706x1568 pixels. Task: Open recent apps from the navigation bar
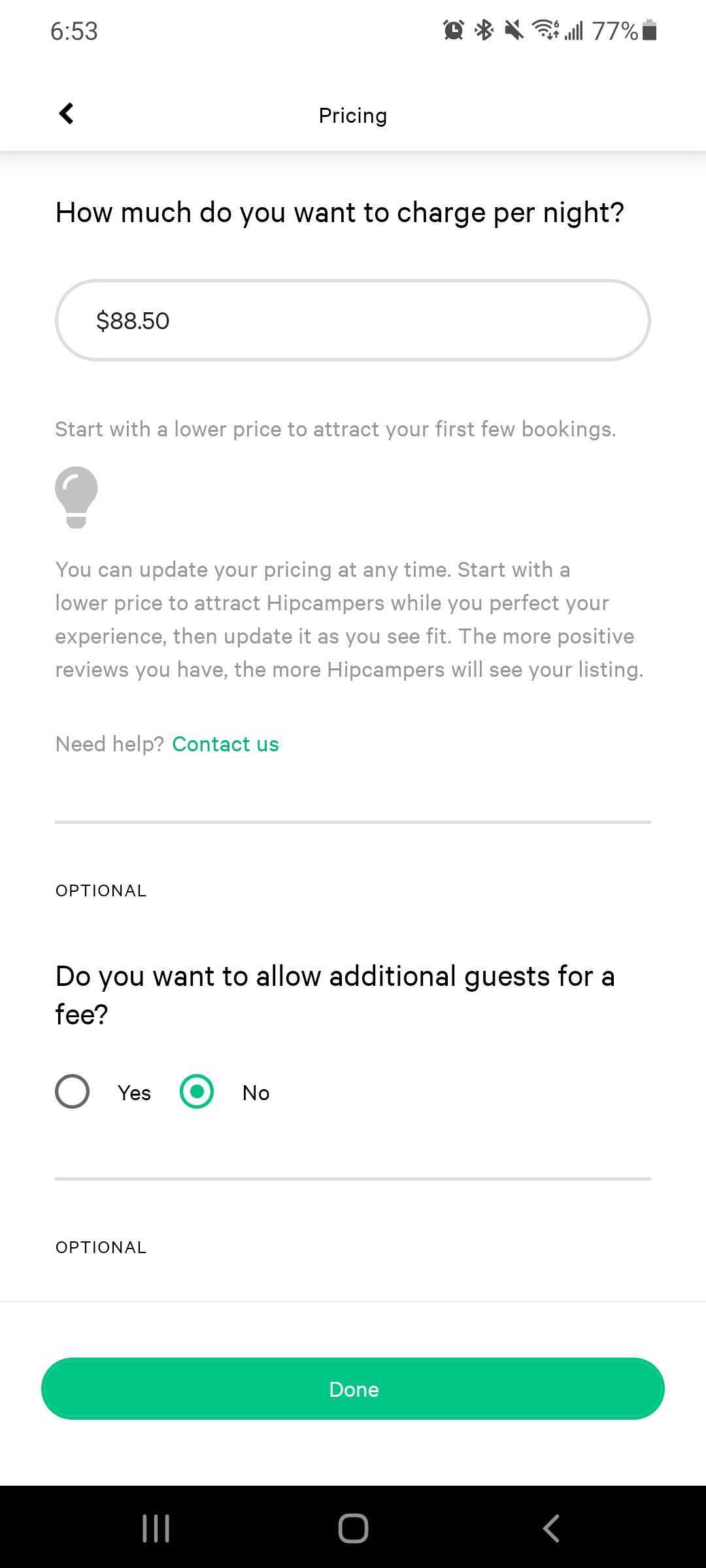coord(156,1528)
